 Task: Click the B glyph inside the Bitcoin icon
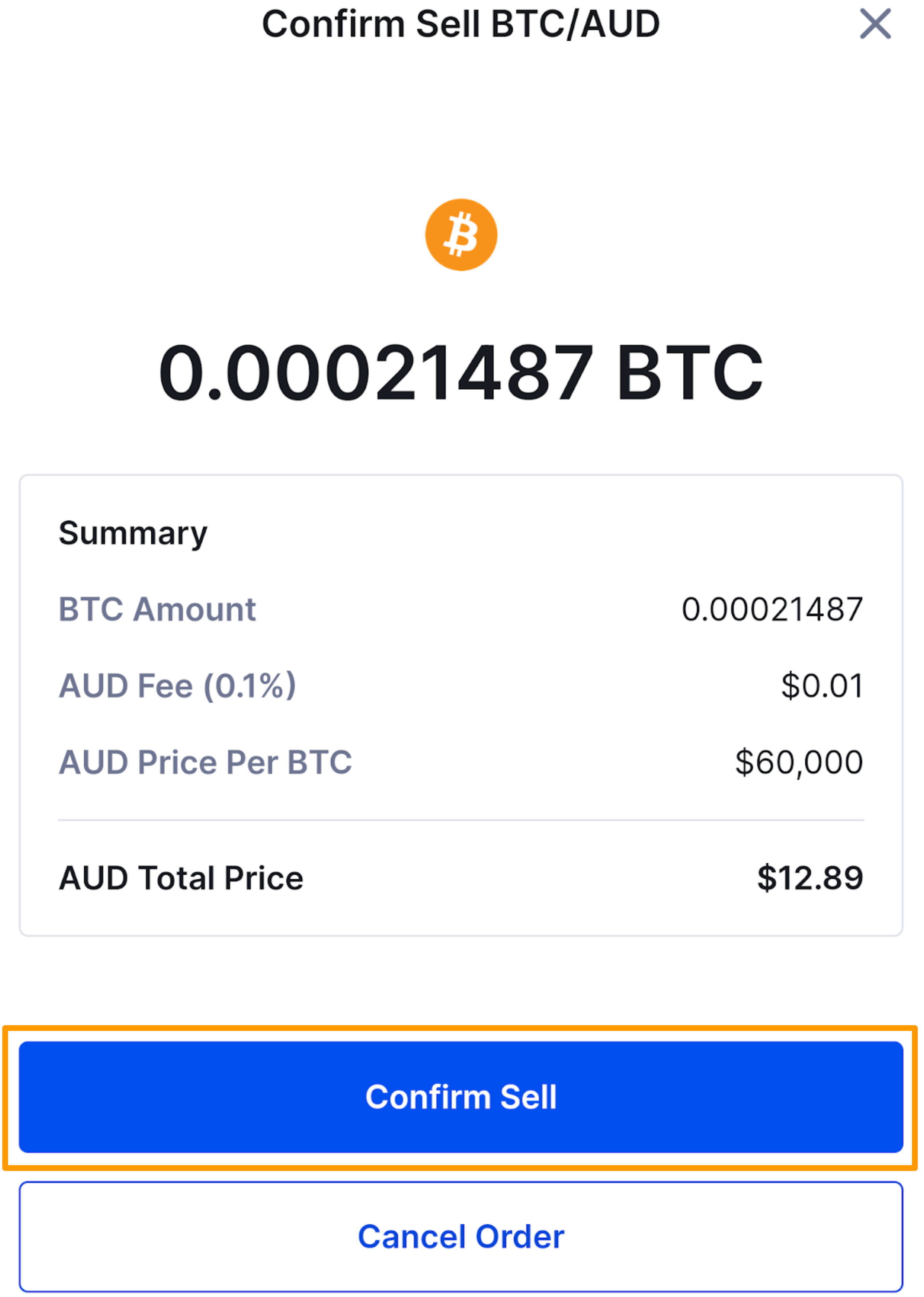(x=462, y=235)
